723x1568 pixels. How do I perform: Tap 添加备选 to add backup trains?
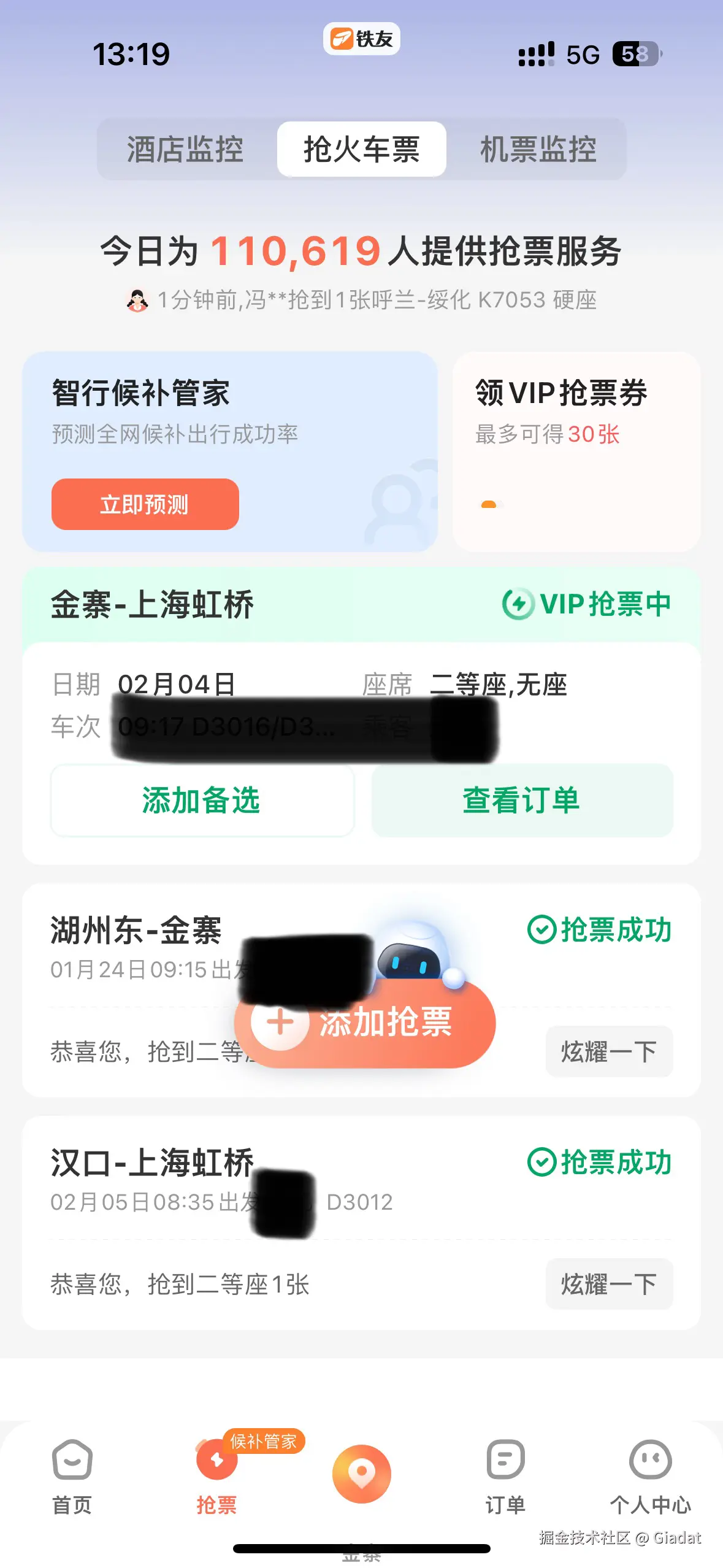coord(202,799)
